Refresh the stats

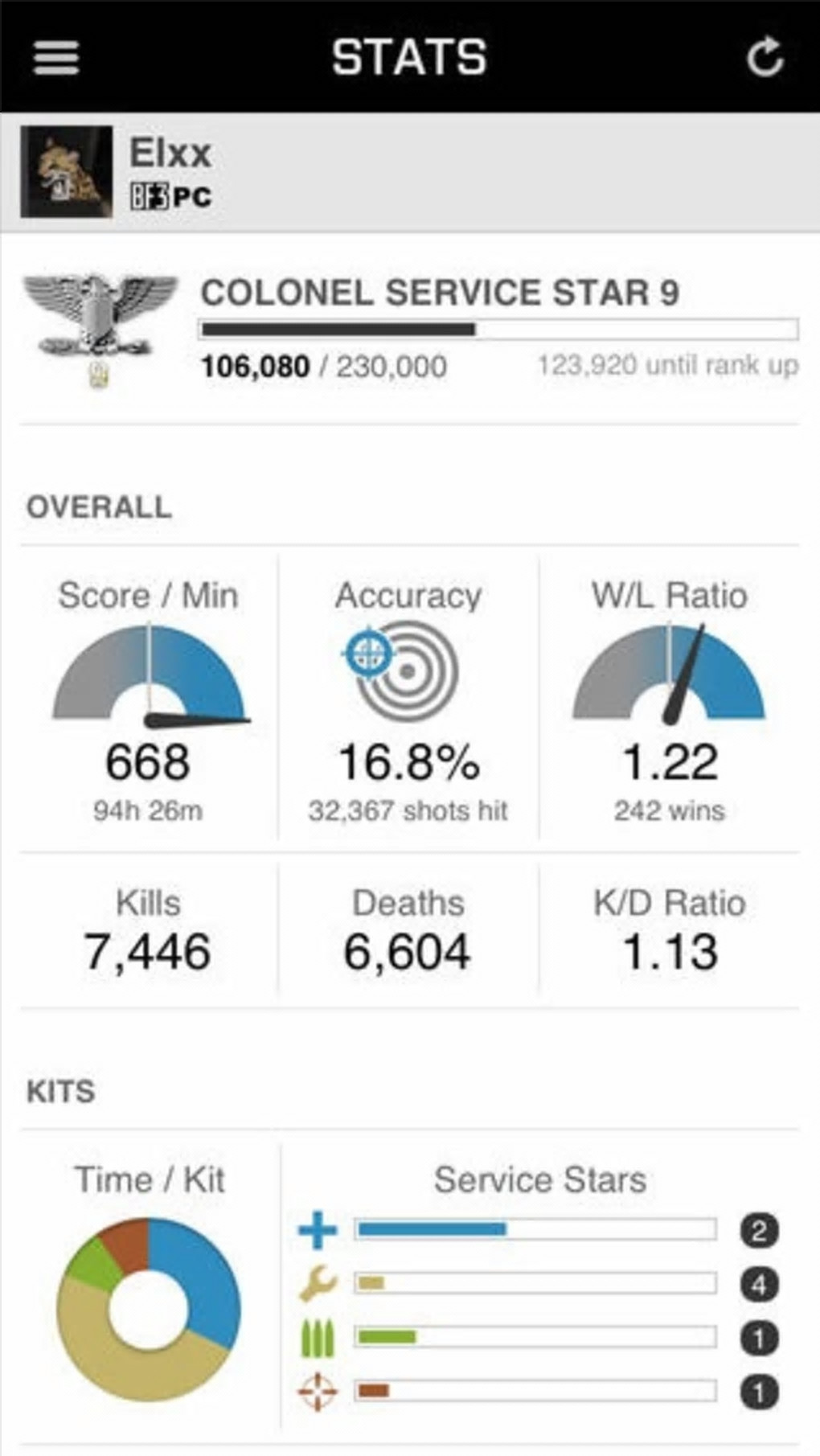click(x=765, y=57)
